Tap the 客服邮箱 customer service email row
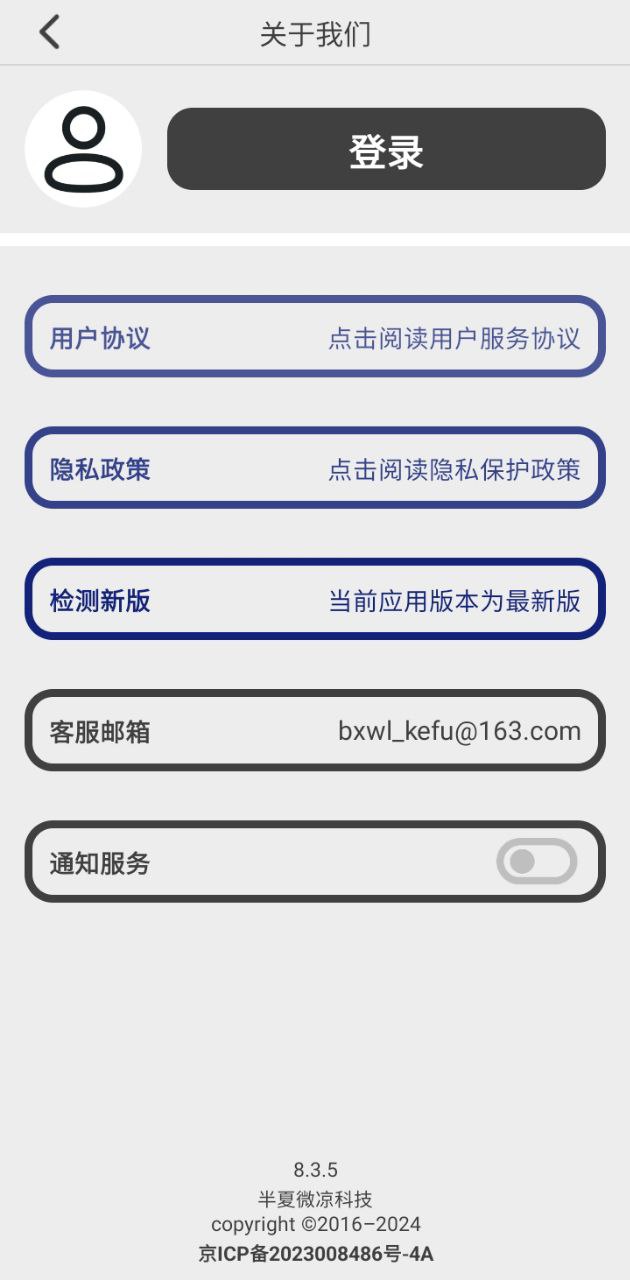 click(x=315, y=731)
